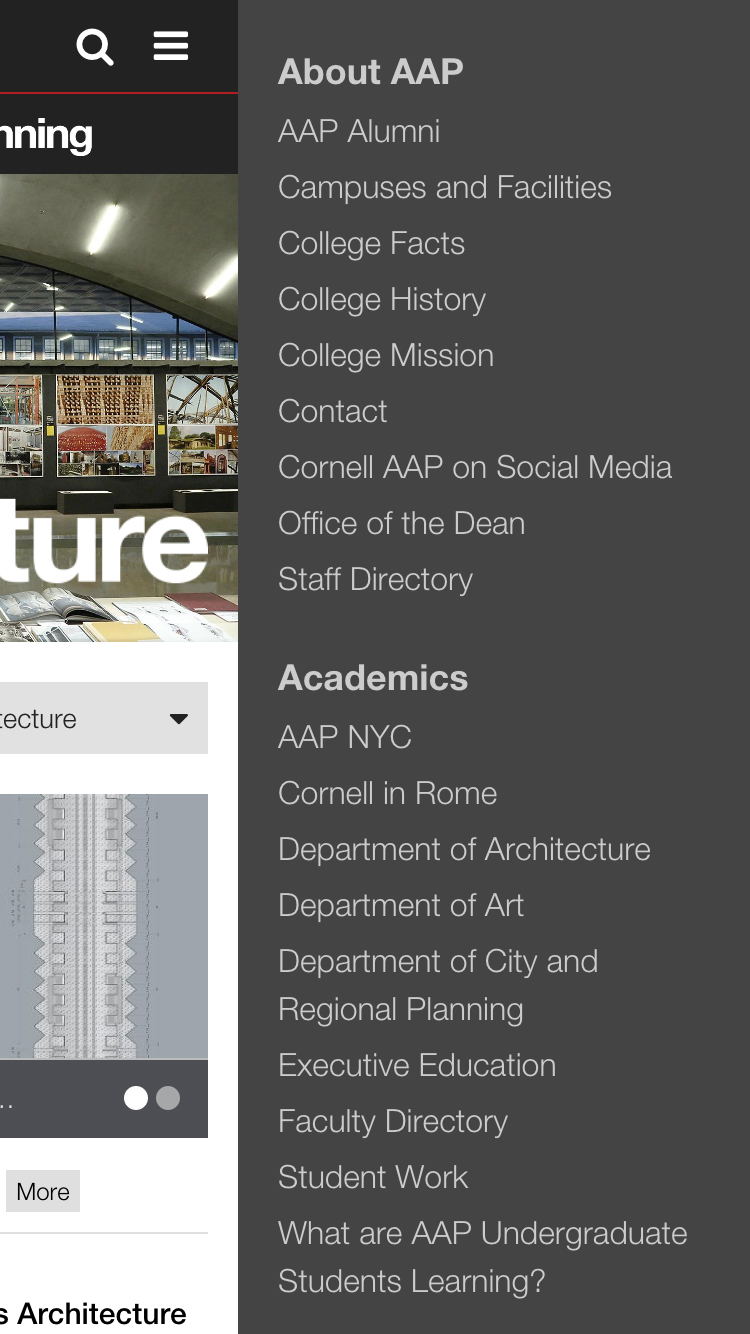Screen dimensions: 750x1334
Task: Open the Contact page
Action: (x=332, y=411)
